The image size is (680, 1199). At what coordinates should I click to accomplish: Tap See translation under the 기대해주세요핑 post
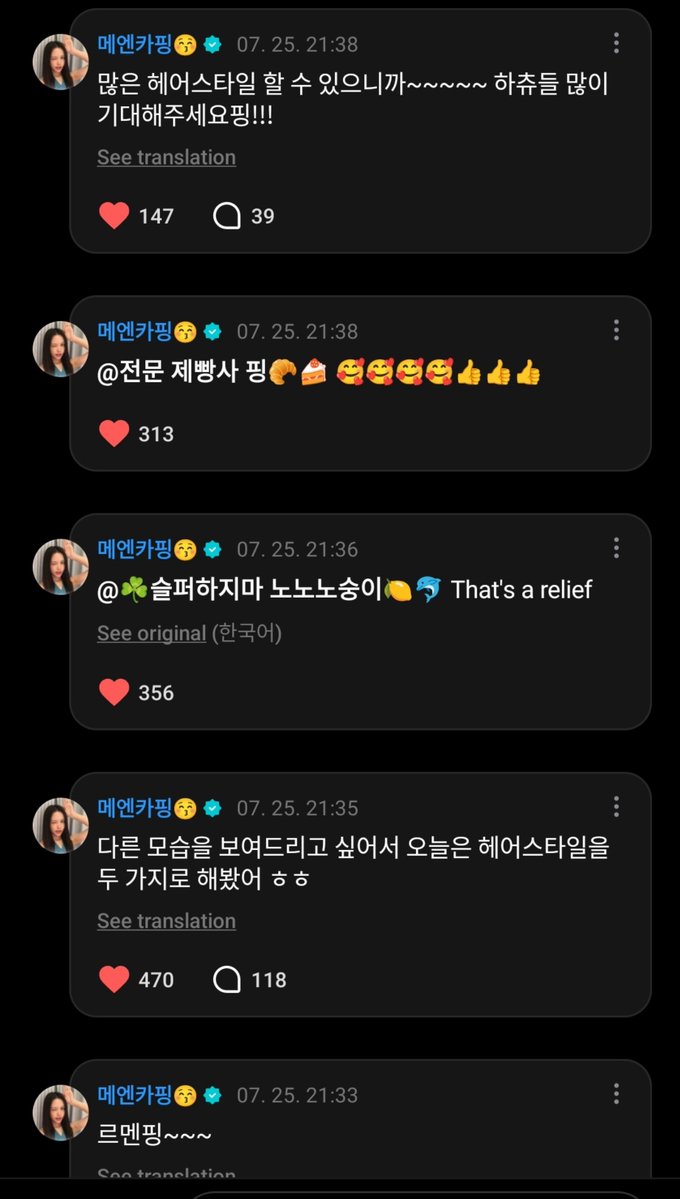point(166,158)
